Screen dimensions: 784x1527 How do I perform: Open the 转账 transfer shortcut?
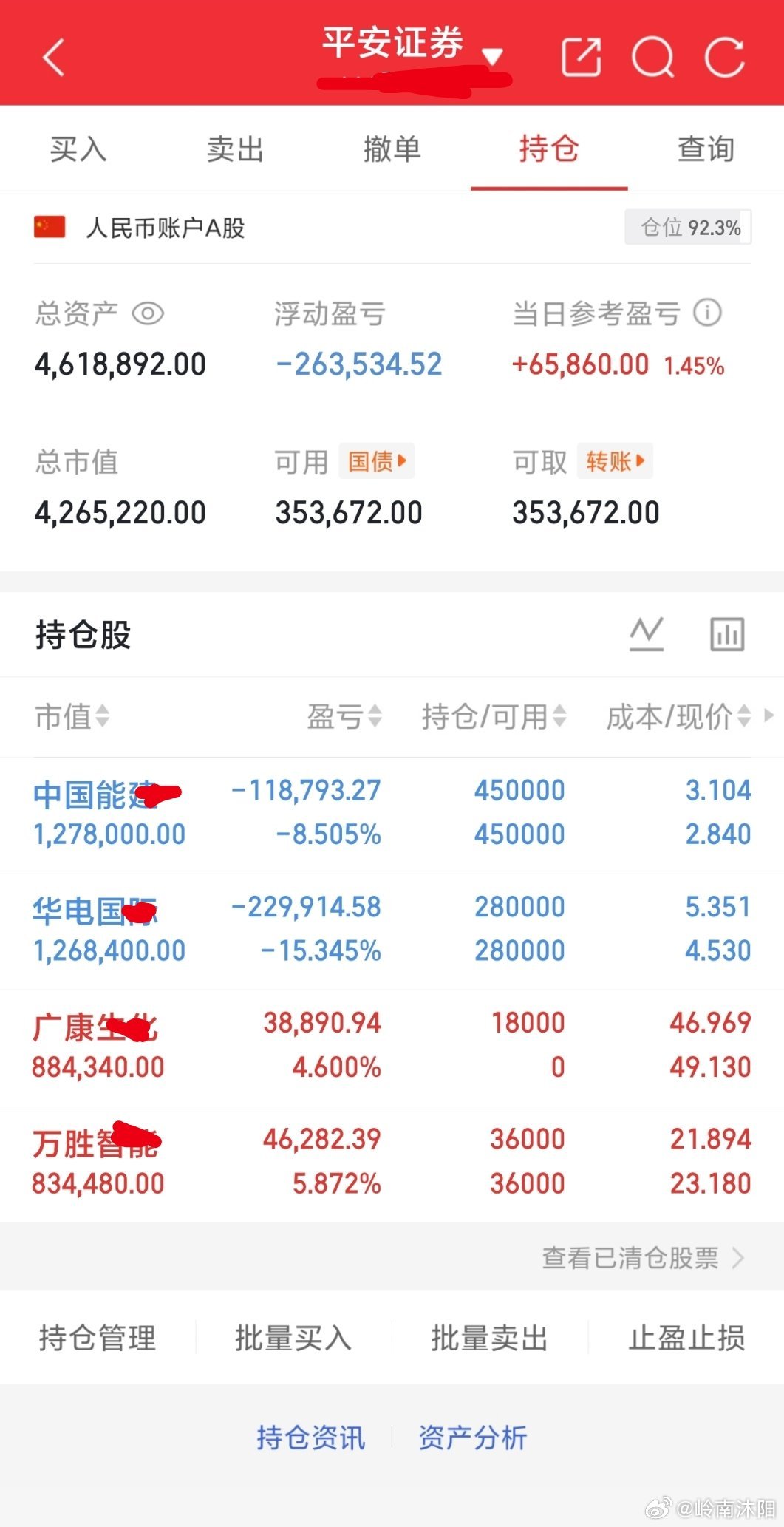pos(615,460)
